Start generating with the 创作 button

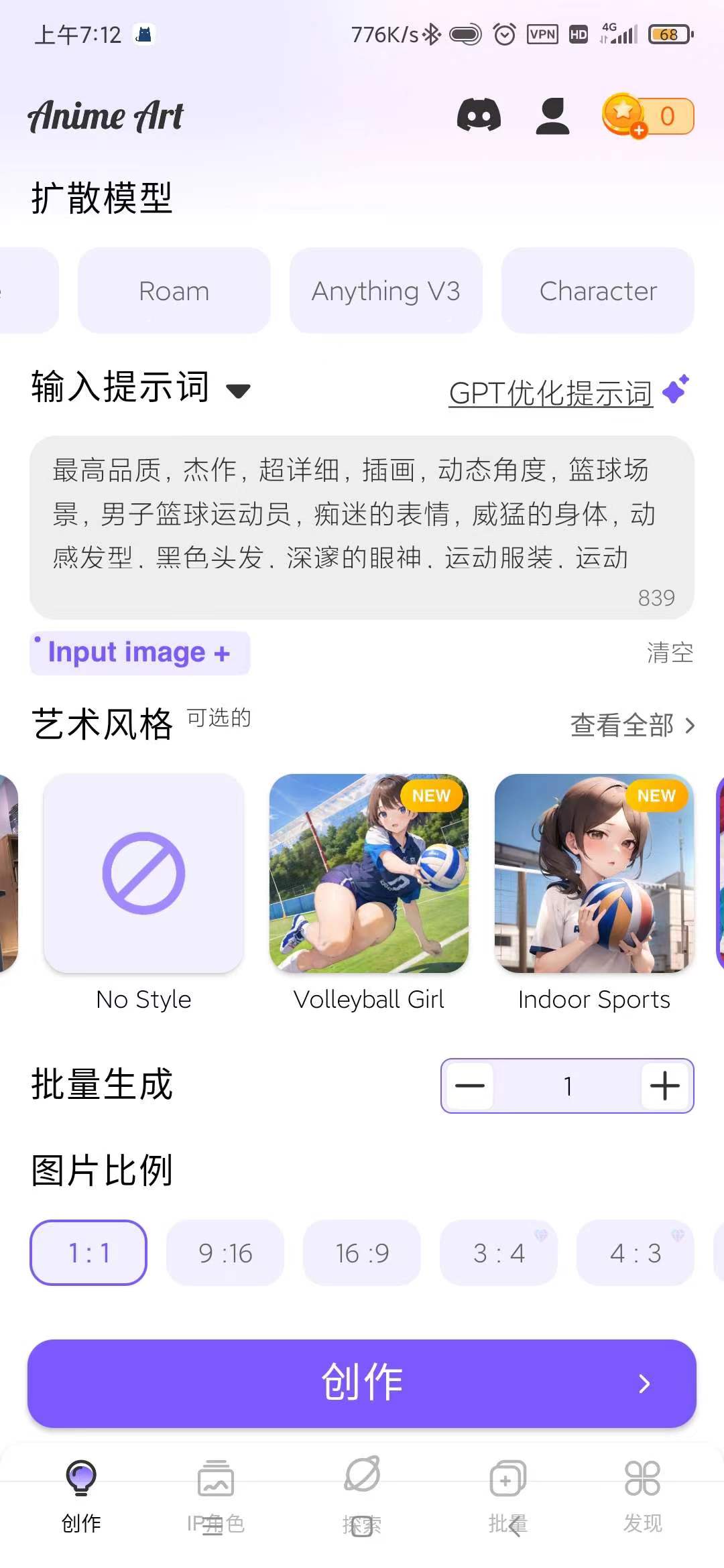(x=362, y=1383)
